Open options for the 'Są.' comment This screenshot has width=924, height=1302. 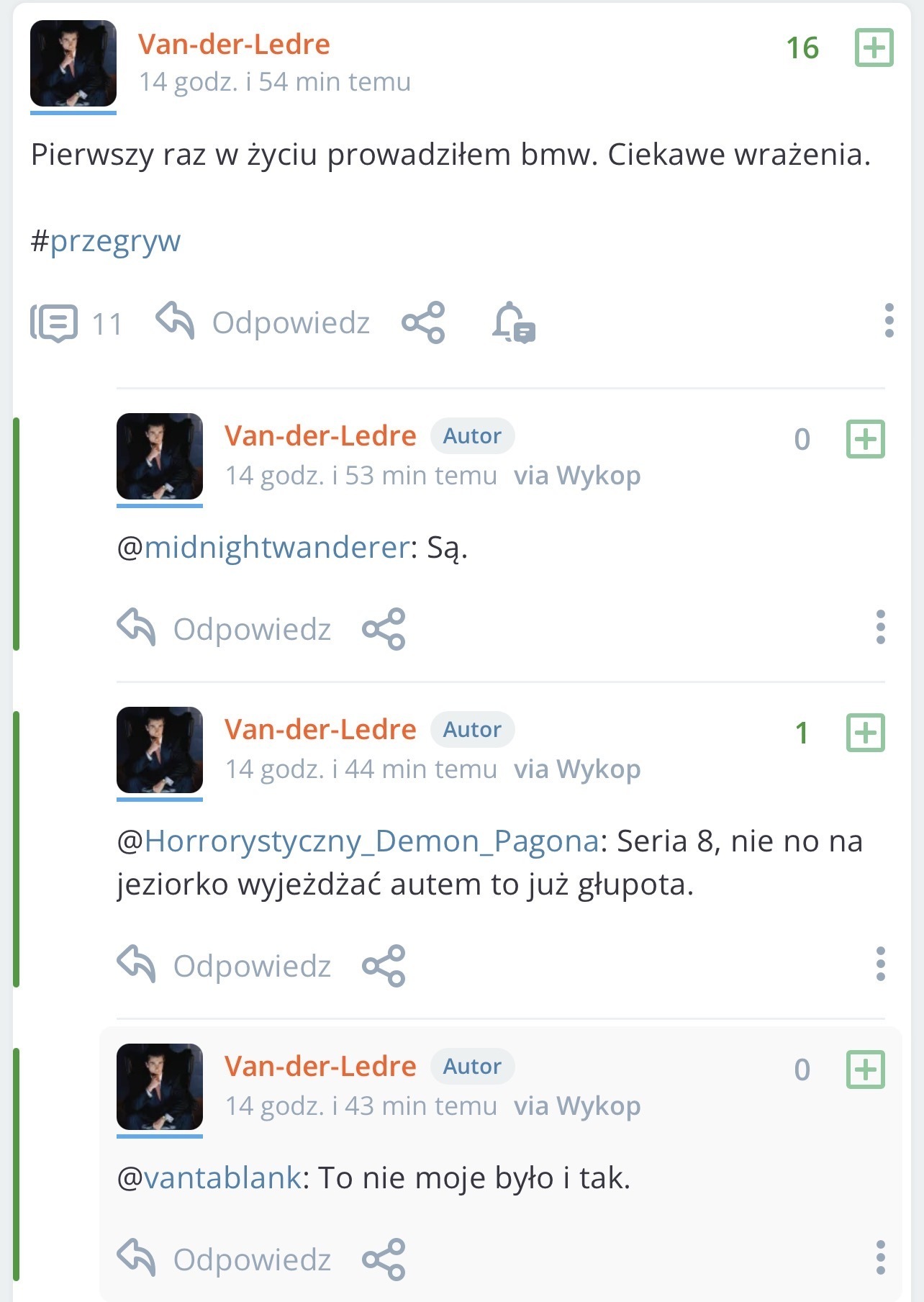click(x=880, y=628)
